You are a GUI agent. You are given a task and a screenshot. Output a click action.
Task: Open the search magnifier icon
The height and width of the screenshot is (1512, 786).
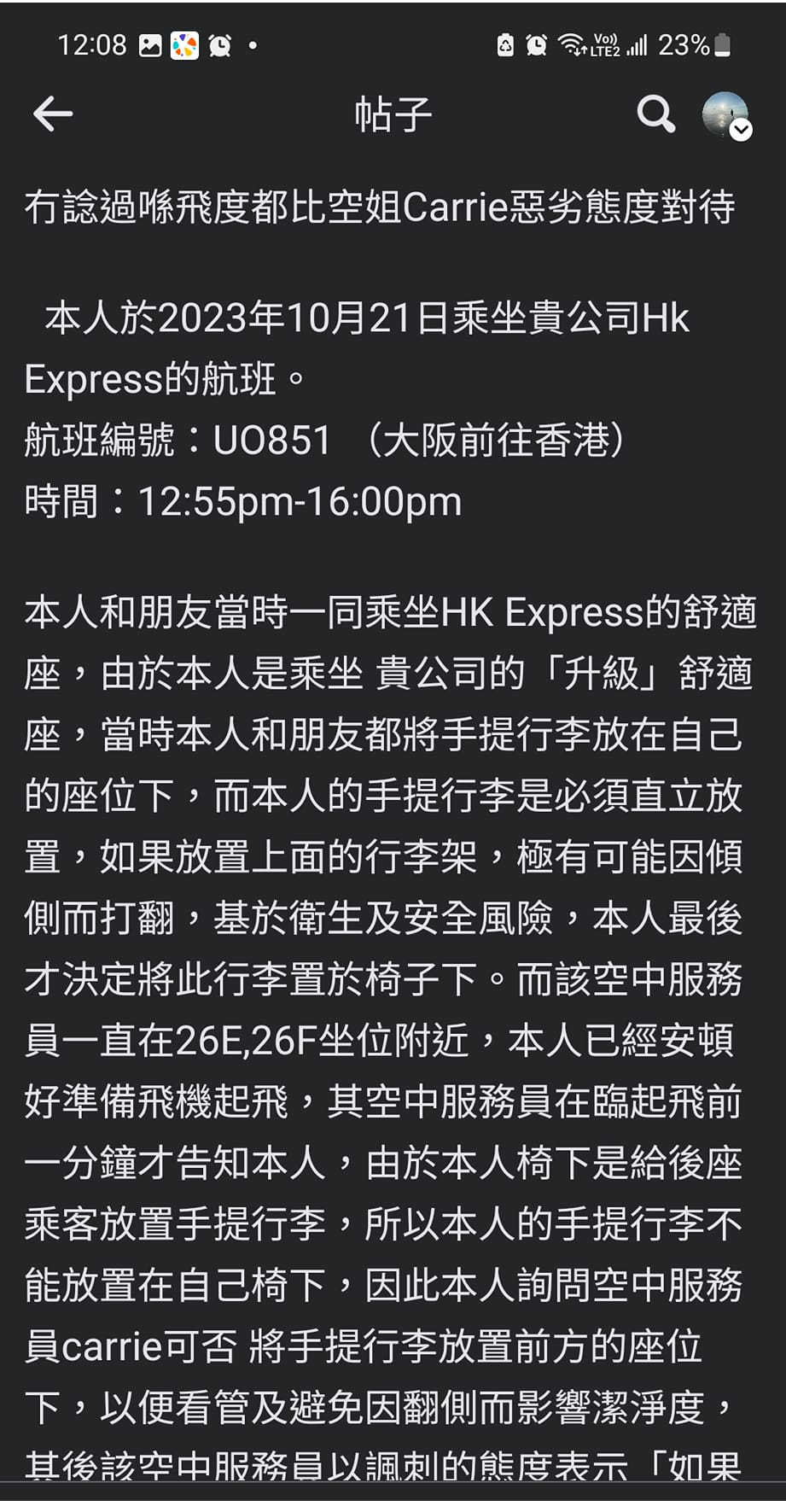click(655, 114)
